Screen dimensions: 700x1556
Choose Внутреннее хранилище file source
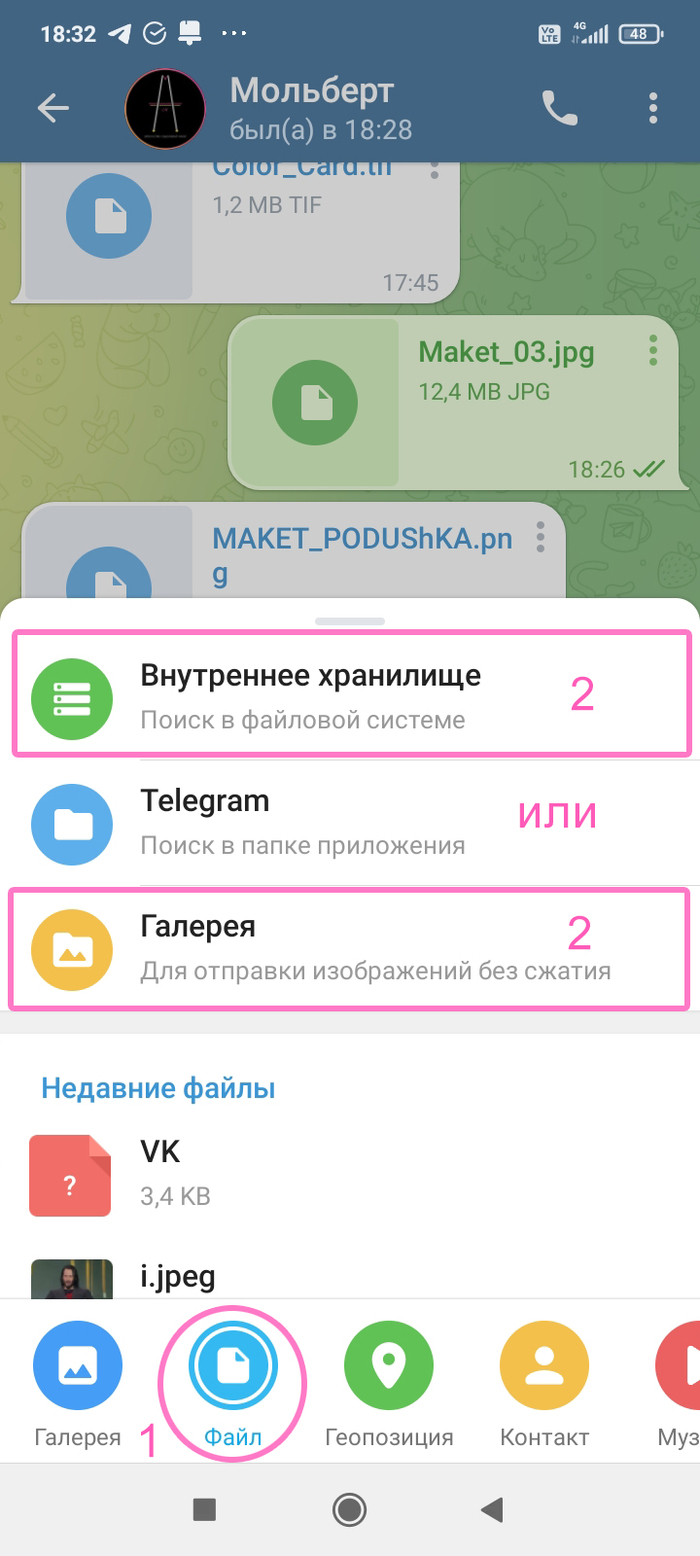pos(350,692)
